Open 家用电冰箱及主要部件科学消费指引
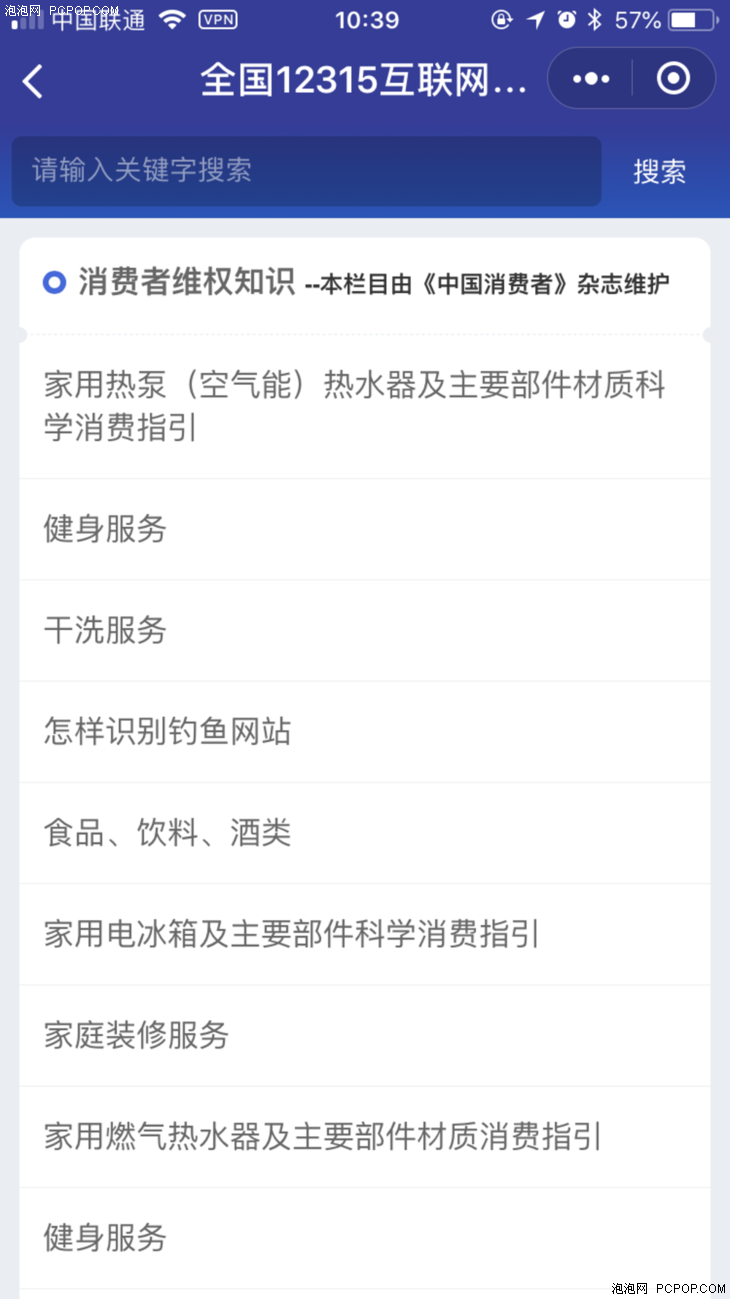 click(x=365, y=934)
